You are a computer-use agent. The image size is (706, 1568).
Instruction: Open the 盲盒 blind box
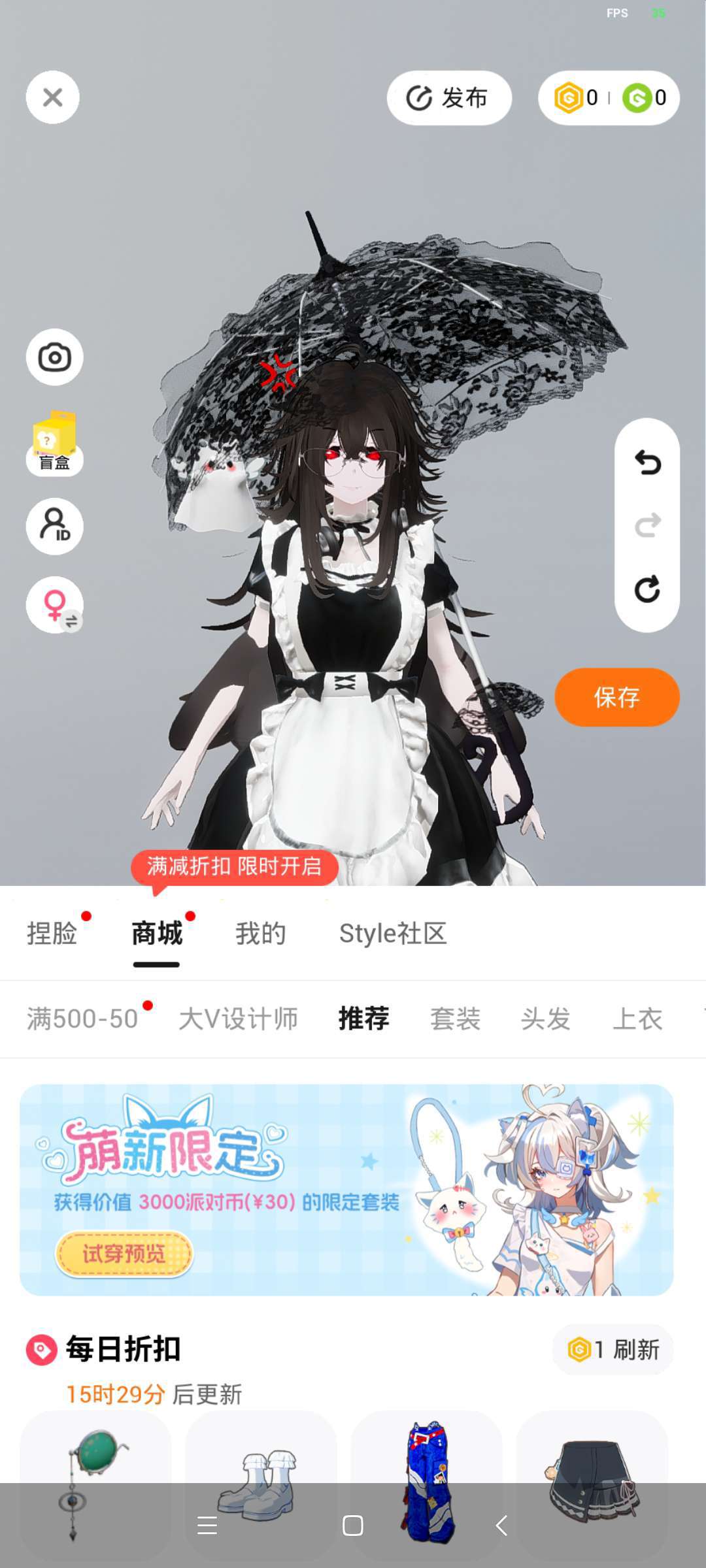54,442
